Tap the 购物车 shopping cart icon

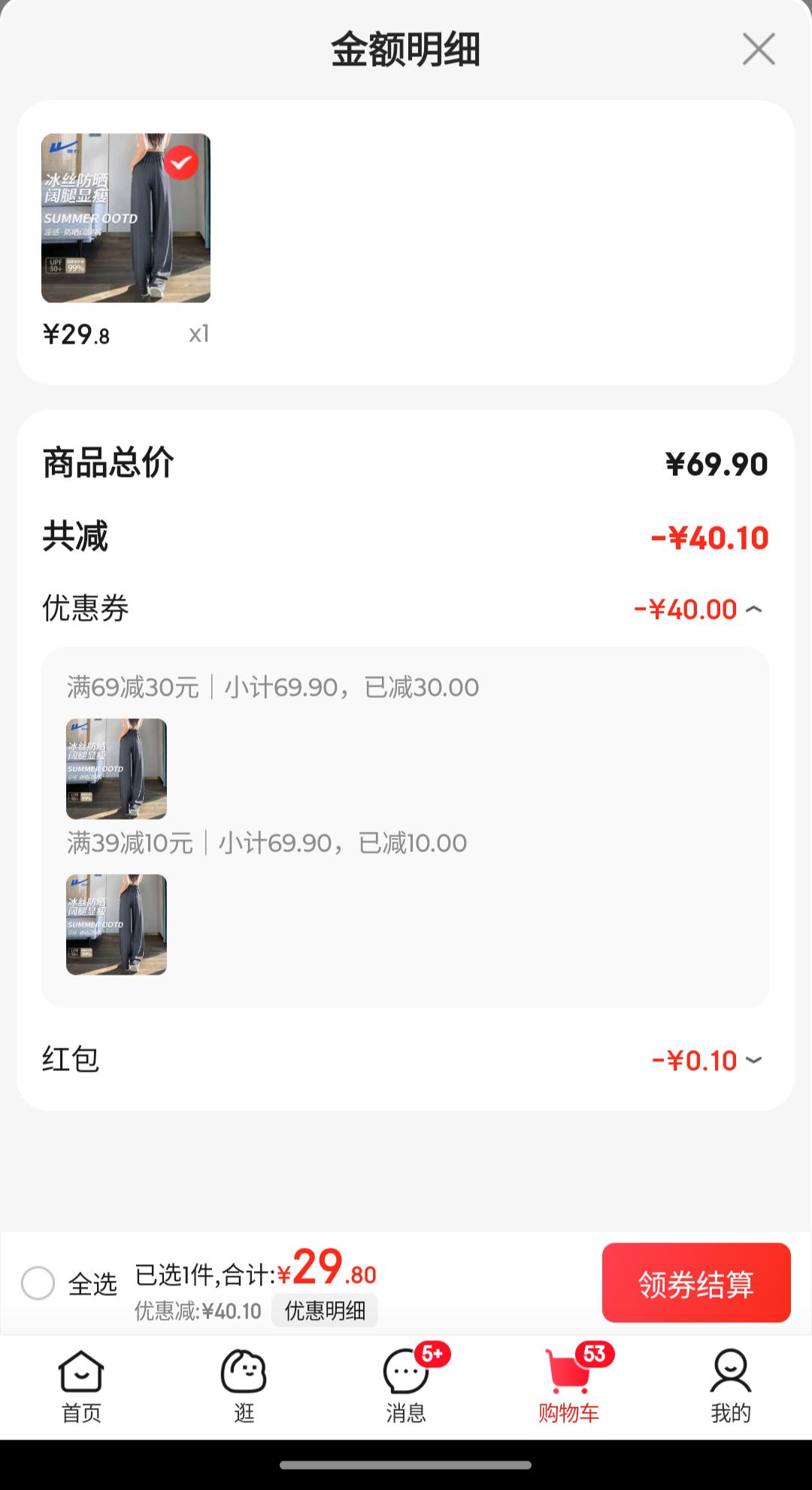(568, 1384)
